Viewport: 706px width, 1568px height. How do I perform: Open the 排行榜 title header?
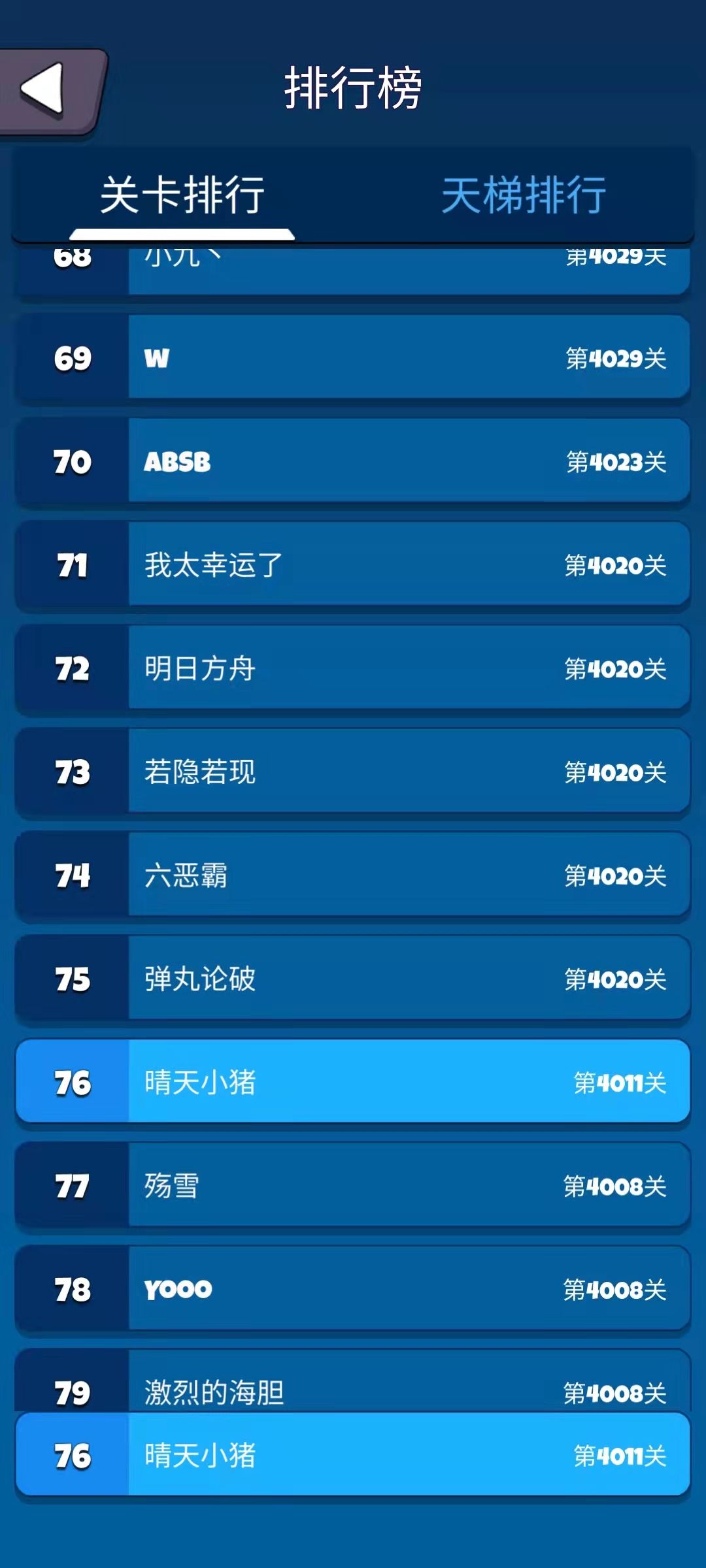coord(353,88)
